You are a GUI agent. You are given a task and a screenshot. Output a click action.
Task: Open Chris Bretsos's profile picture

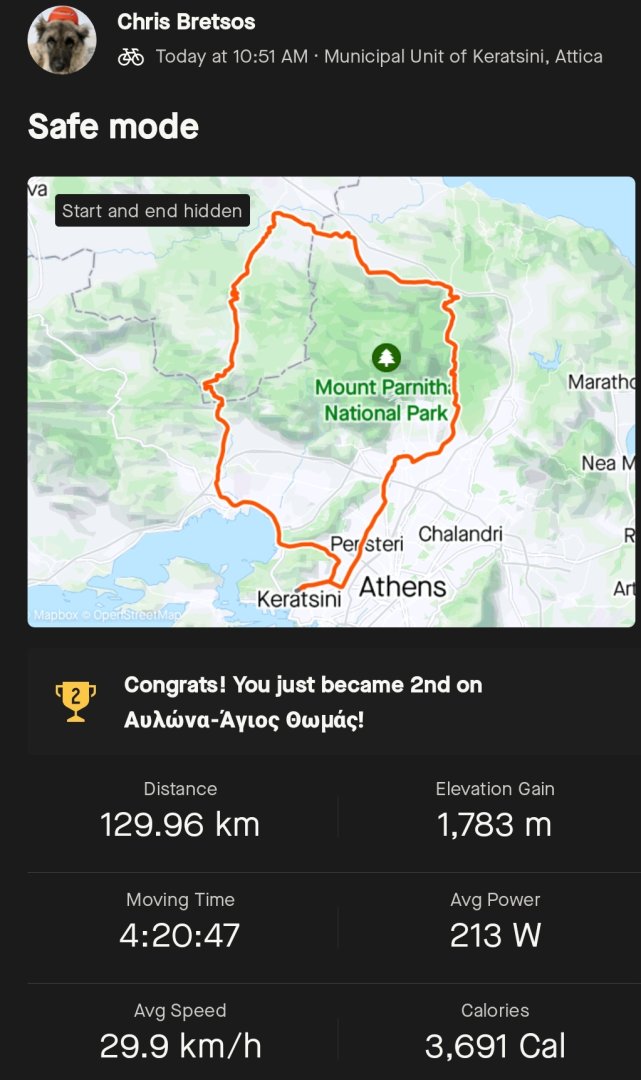tap(62, 40)
